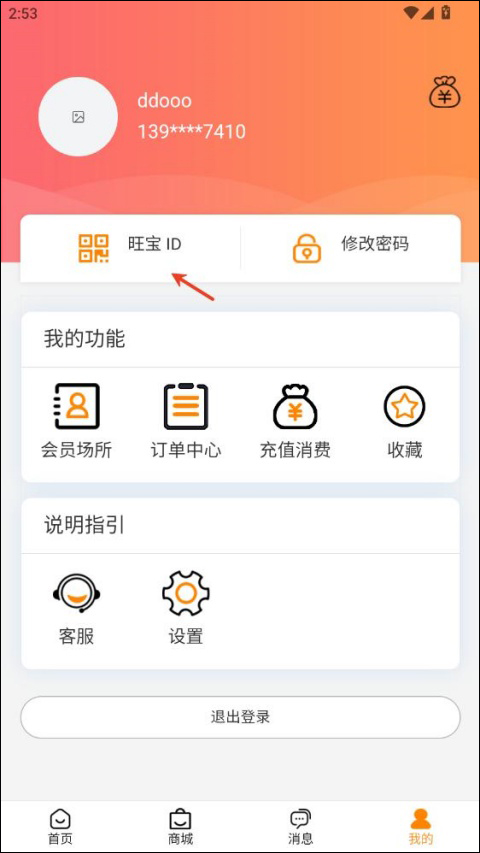The image size is (480, 853).
Task: Tap 退出登录 to log out
Action: 241,717
